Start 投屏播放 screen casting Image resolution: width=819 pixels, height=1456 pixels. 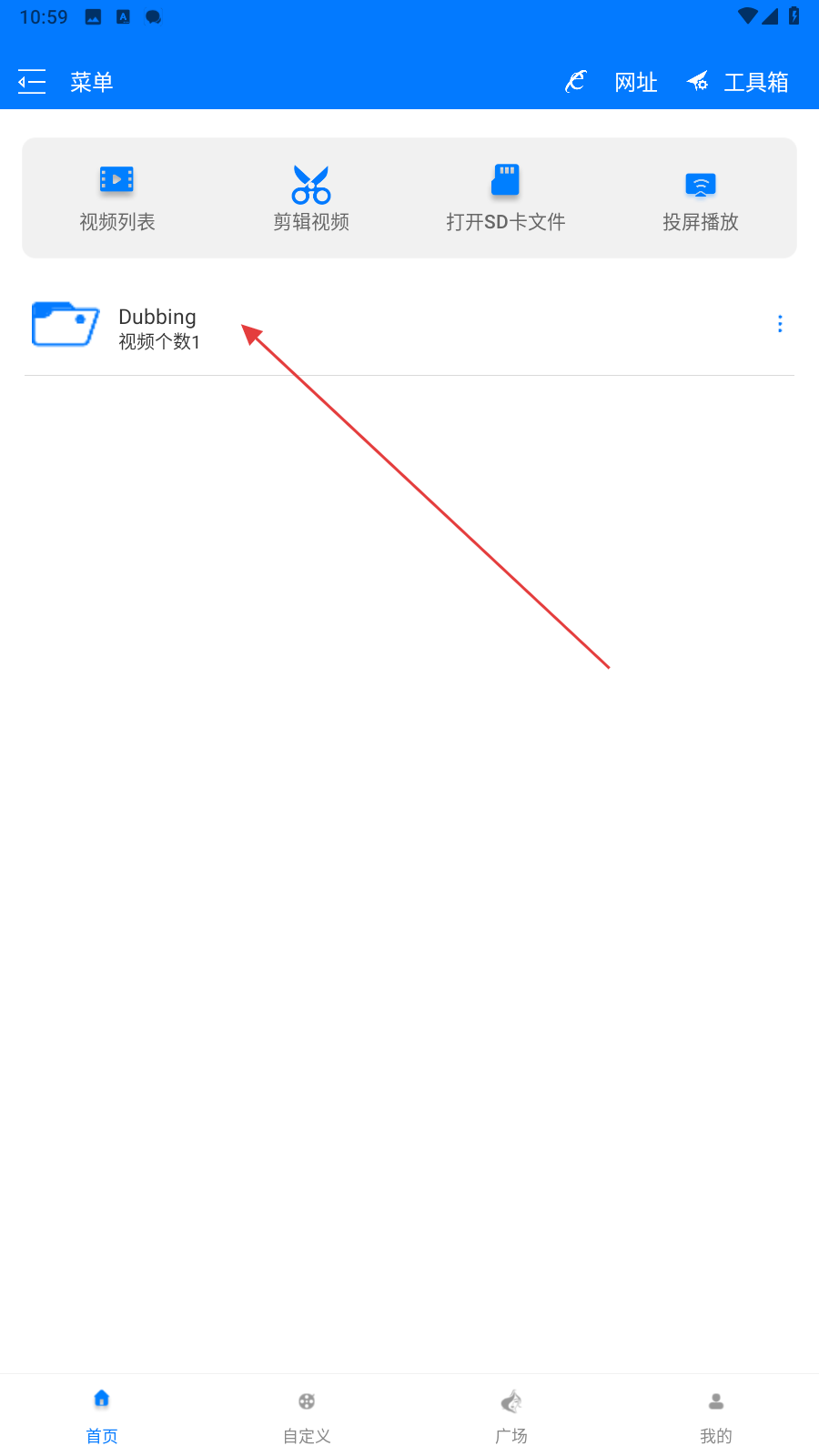click(701, 198)
